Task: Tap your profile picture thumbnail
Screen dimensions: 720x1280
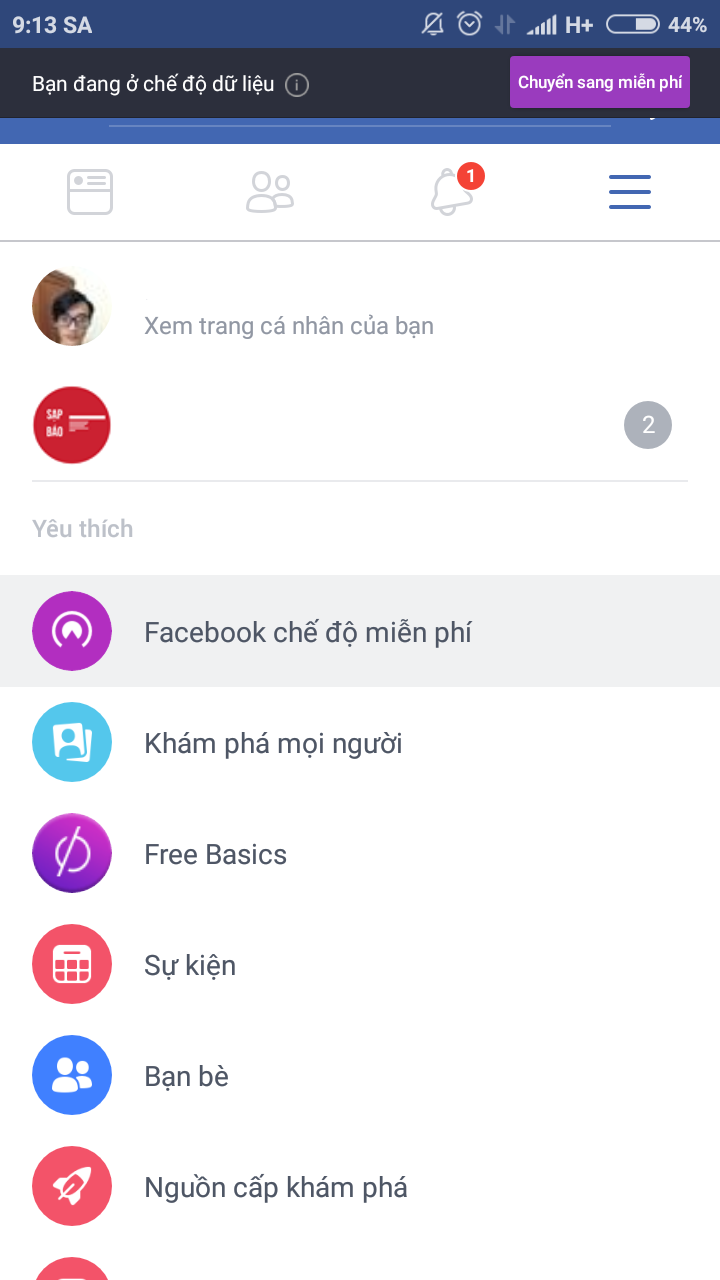Action: point(71,307)
